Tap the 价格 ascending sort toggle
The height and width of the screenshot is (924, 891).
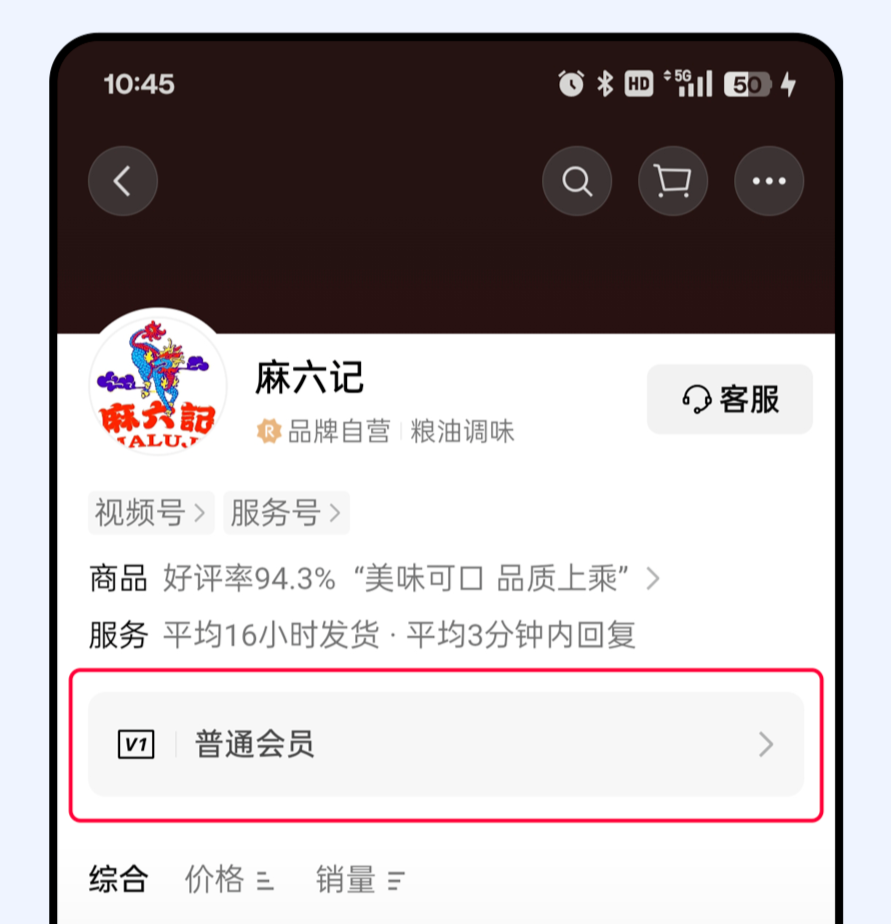[x=264, y=881]
